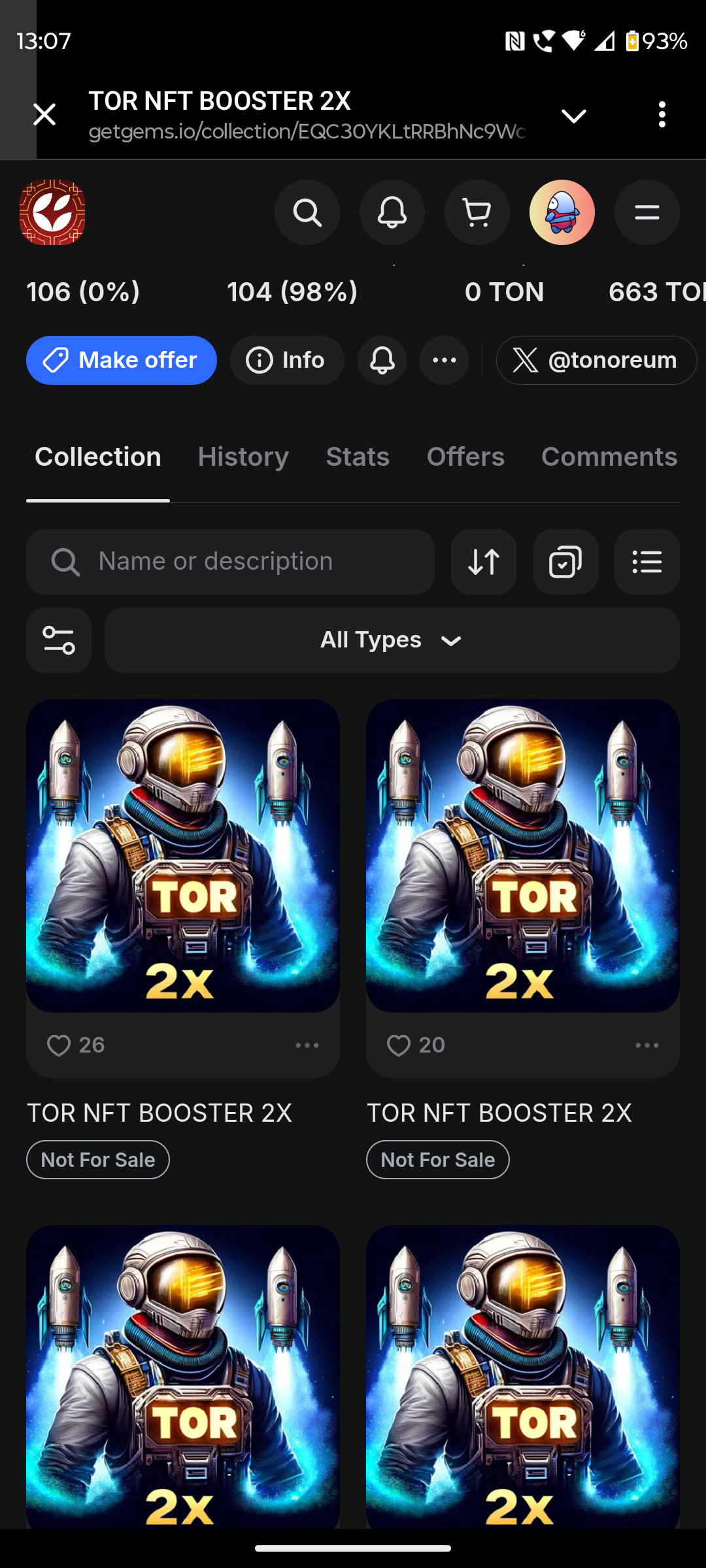Tap the Make offer button

click(121, 360)
